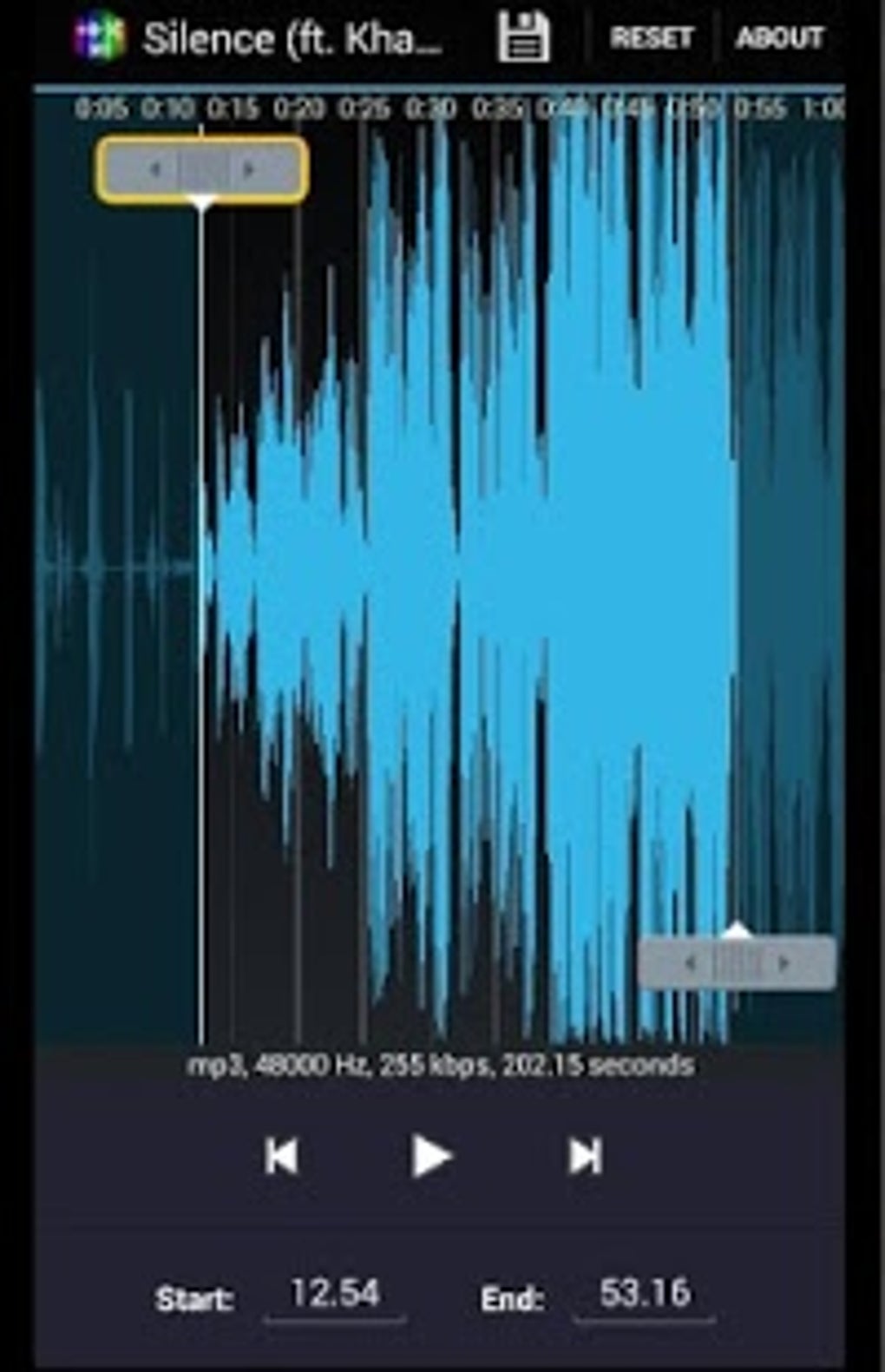Nudge end marker right with its right arrow
The image size is (885, 1372).
[x=784, y=962]
